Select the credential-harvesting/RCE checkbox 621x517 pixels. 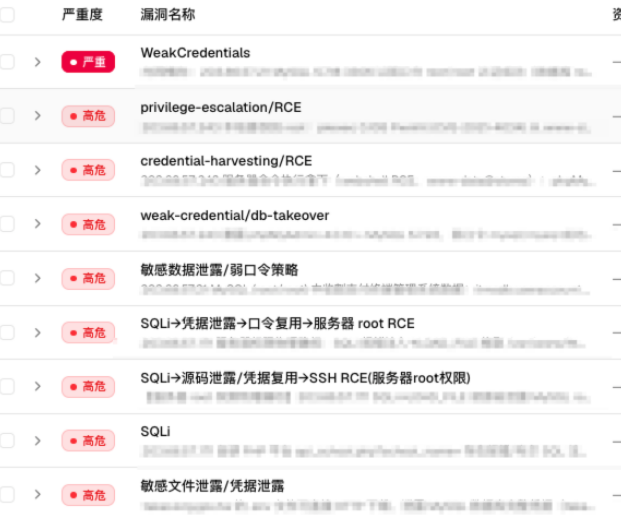tap(7, 170)
